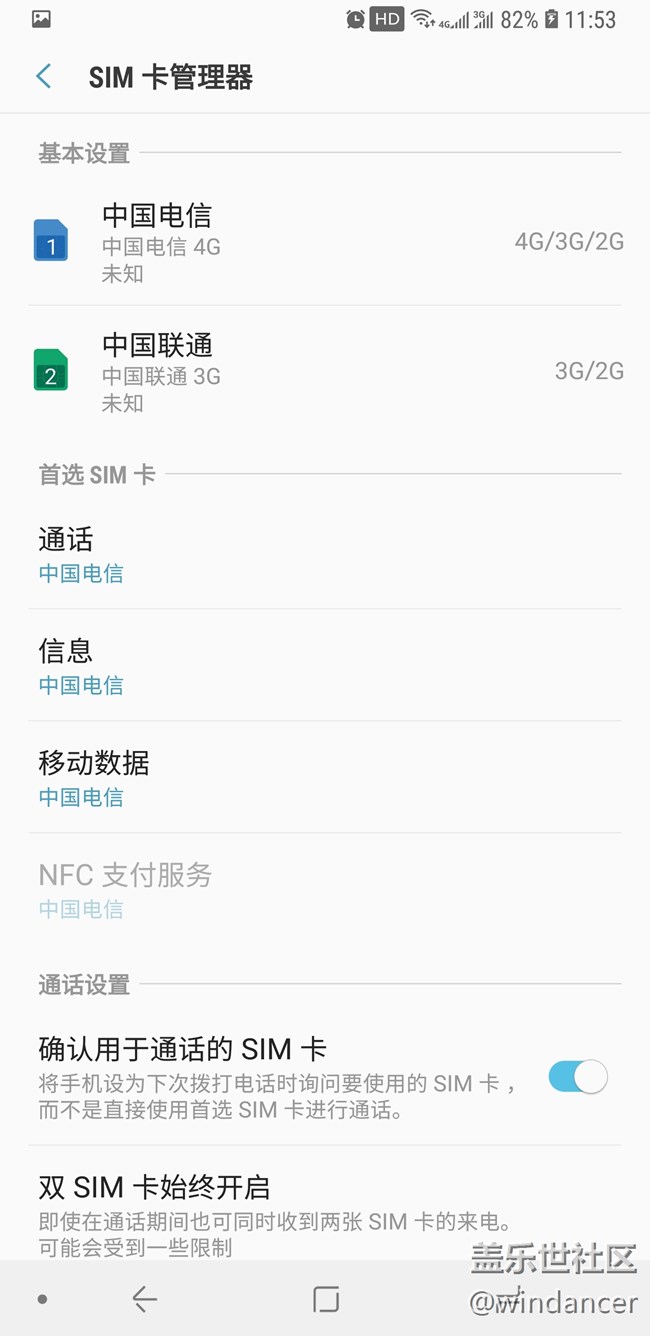Viewport: 650px width, 1336px height.
Task: Tap the system back button
Action: [x=145, y=1299]
